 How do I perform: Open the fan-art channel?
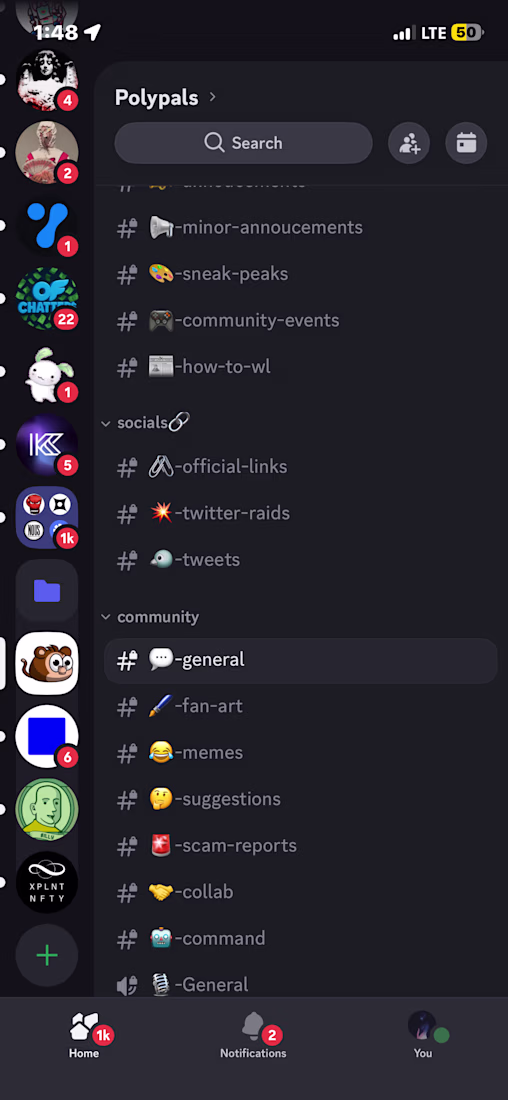pos(300,706)
